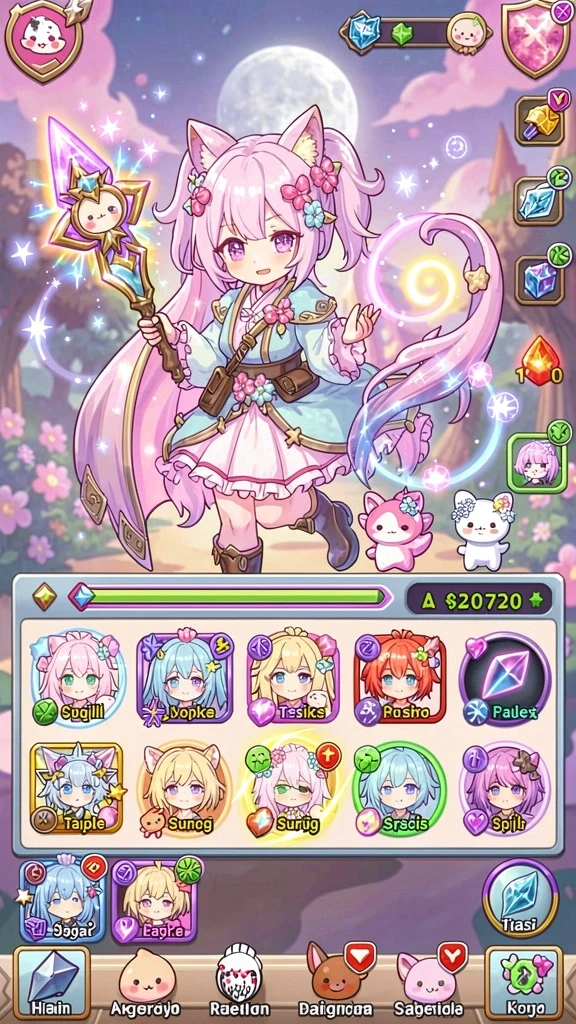Pick the Rusiro character card
Viewport: 576px width, 1024px height.
tap(400, 679)
